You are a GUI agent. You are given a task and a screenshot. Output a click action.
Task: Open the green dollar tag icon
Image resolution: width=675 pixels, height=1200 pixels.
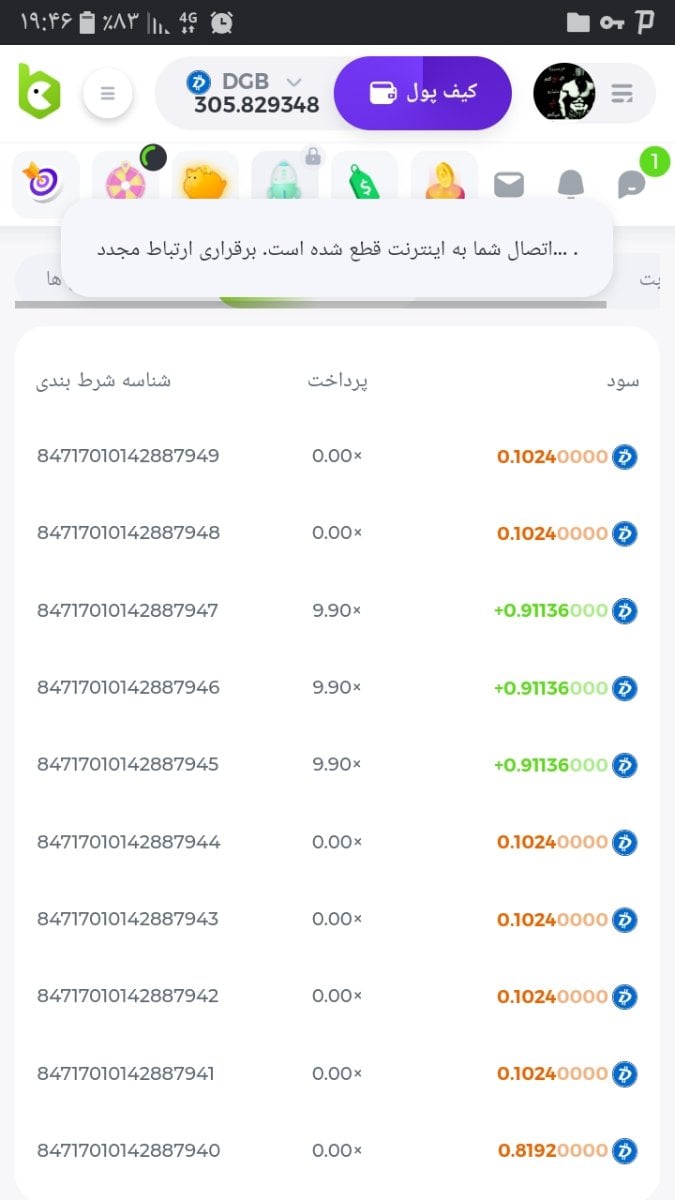364,183
